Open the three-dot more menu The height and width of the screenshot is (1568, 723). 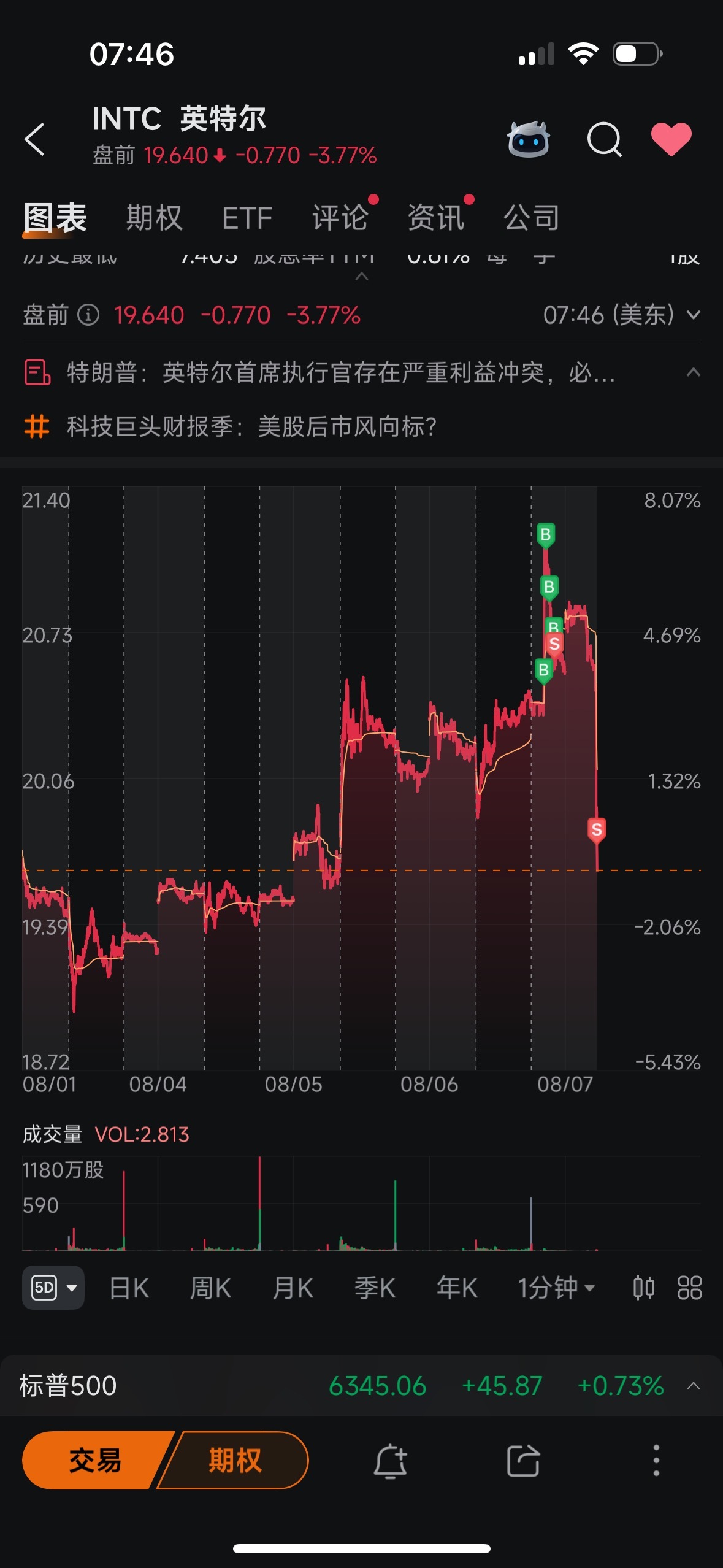coord(656,1460)
